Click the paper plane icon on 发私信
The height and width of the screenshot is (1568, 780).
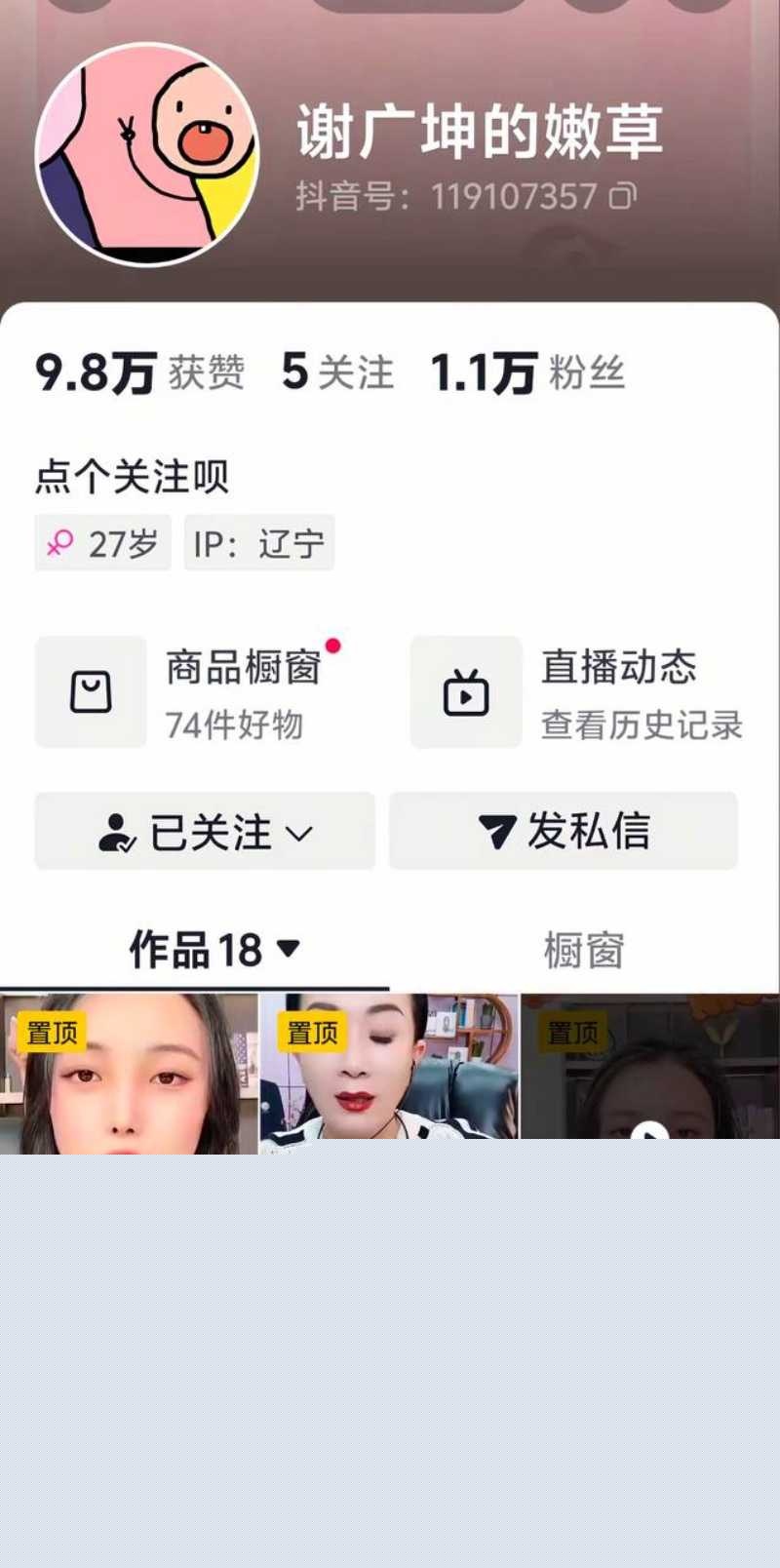[x=499, y=831]
